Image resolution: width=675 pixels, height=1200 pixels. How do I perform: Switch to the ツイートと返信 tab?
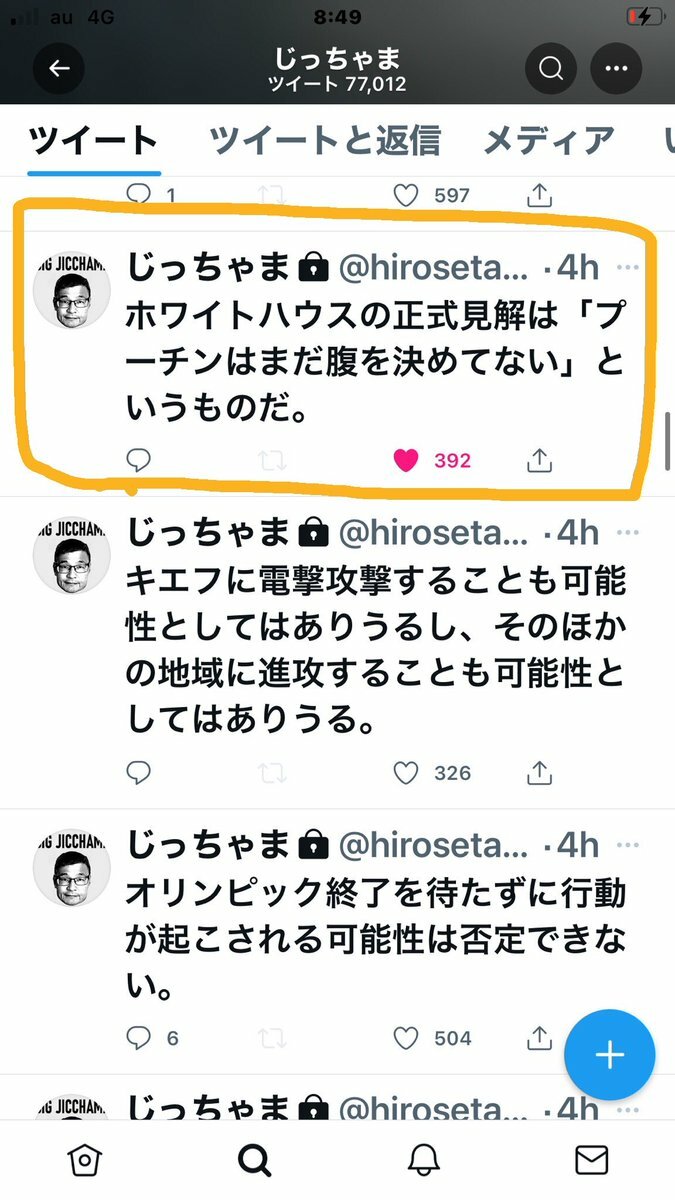click(x=325, y=141)
